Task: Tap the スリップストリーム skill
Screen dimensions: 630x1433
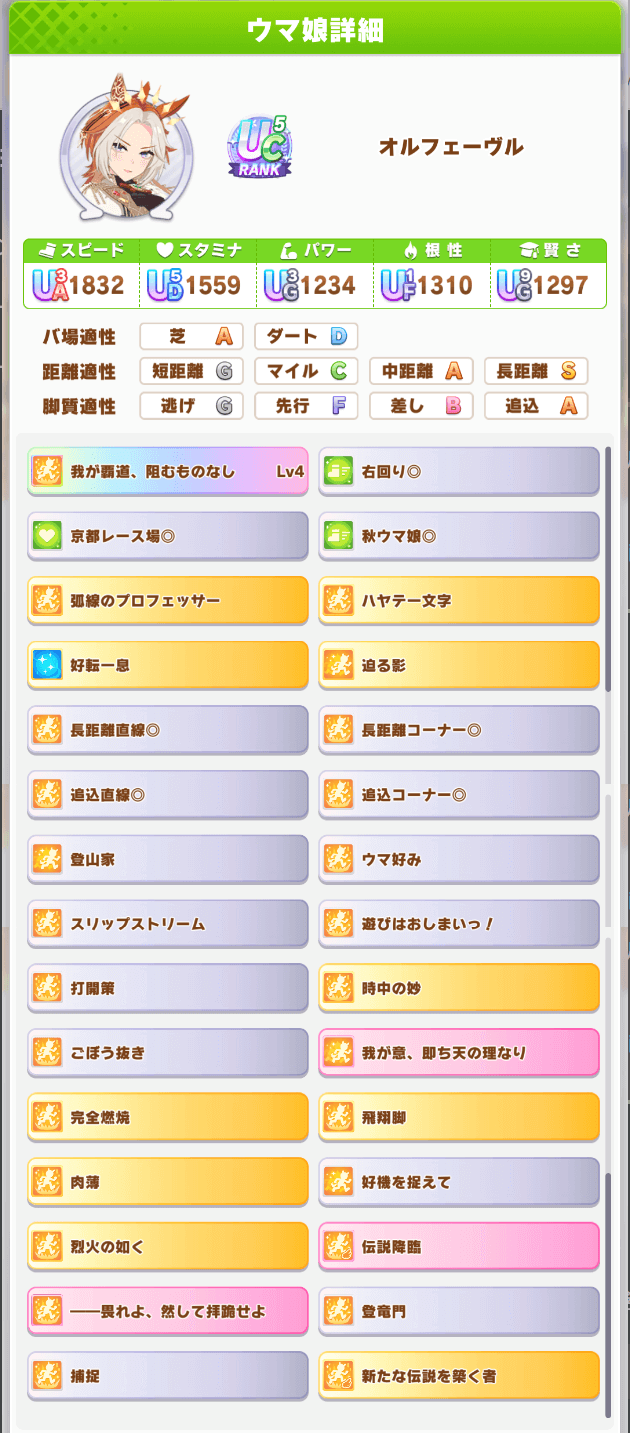Action: 168,924
